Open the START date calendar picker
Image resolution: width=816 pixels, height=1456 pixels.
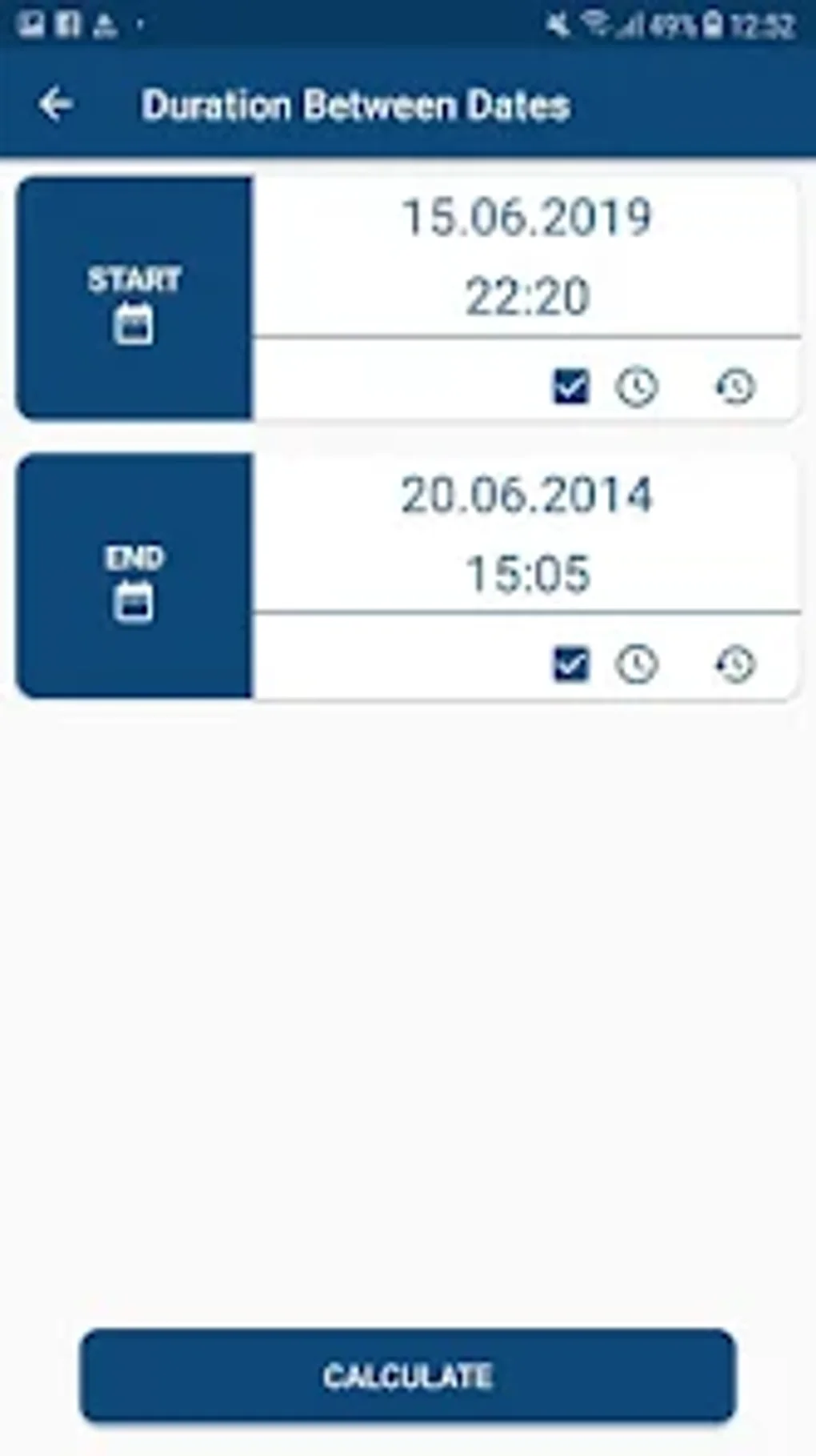click(134, 299)
